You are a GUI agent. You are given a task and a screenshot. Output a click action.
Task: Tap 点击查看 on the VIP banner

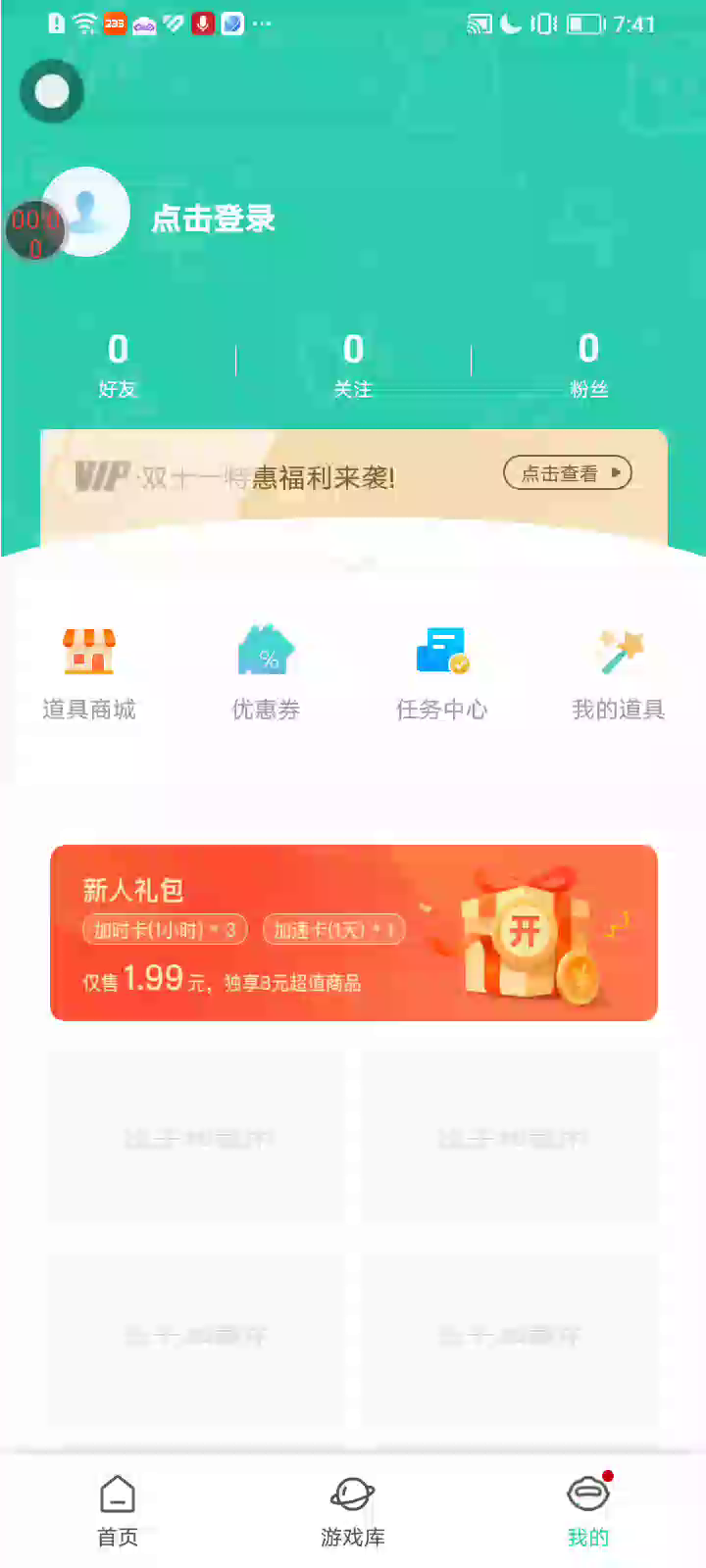pos(568,473)
